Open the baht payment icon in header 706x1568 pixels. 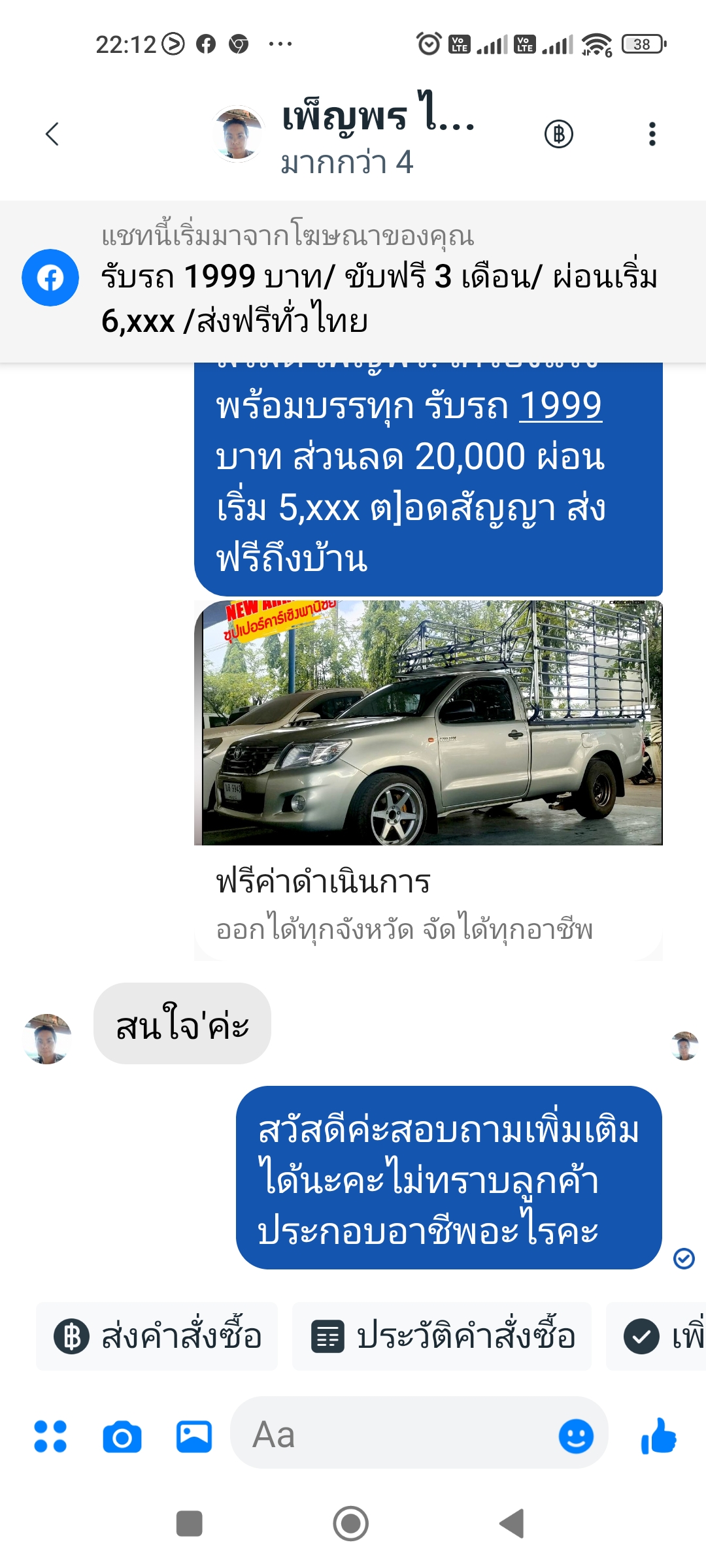coord(559,134)
